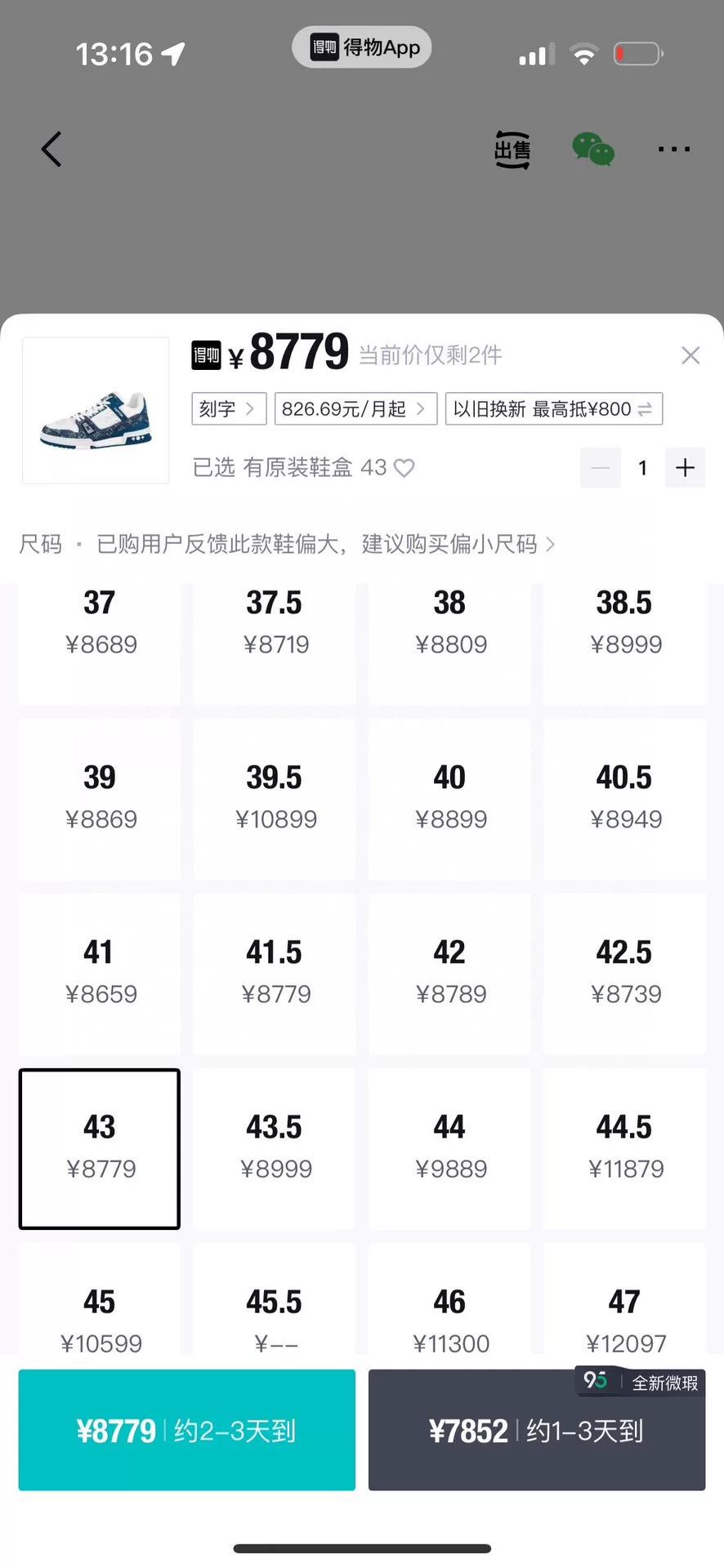Image resolution: width=724 pixels, height=1568 pixels.
Task: Open the three-dot overflow menu
Action: (x=674, y=149)
